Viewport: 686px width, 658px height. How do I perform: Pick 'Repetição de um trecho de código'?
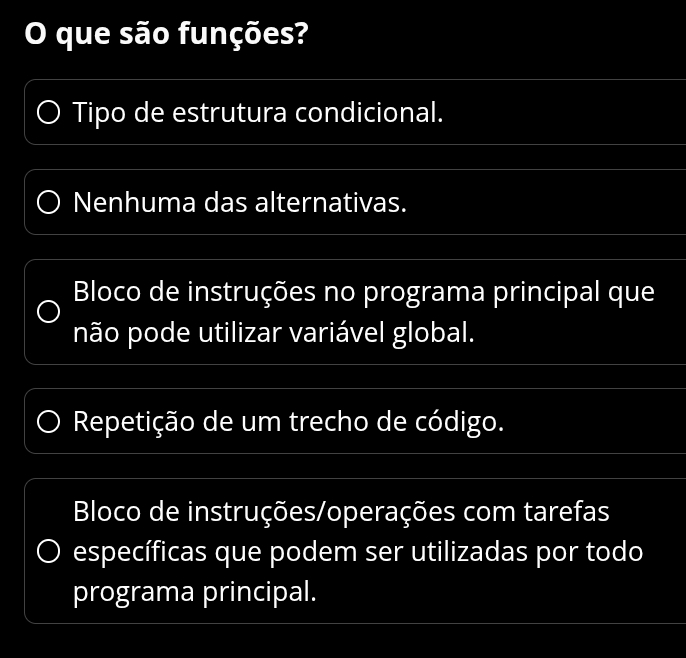click(x=49, y=422)
